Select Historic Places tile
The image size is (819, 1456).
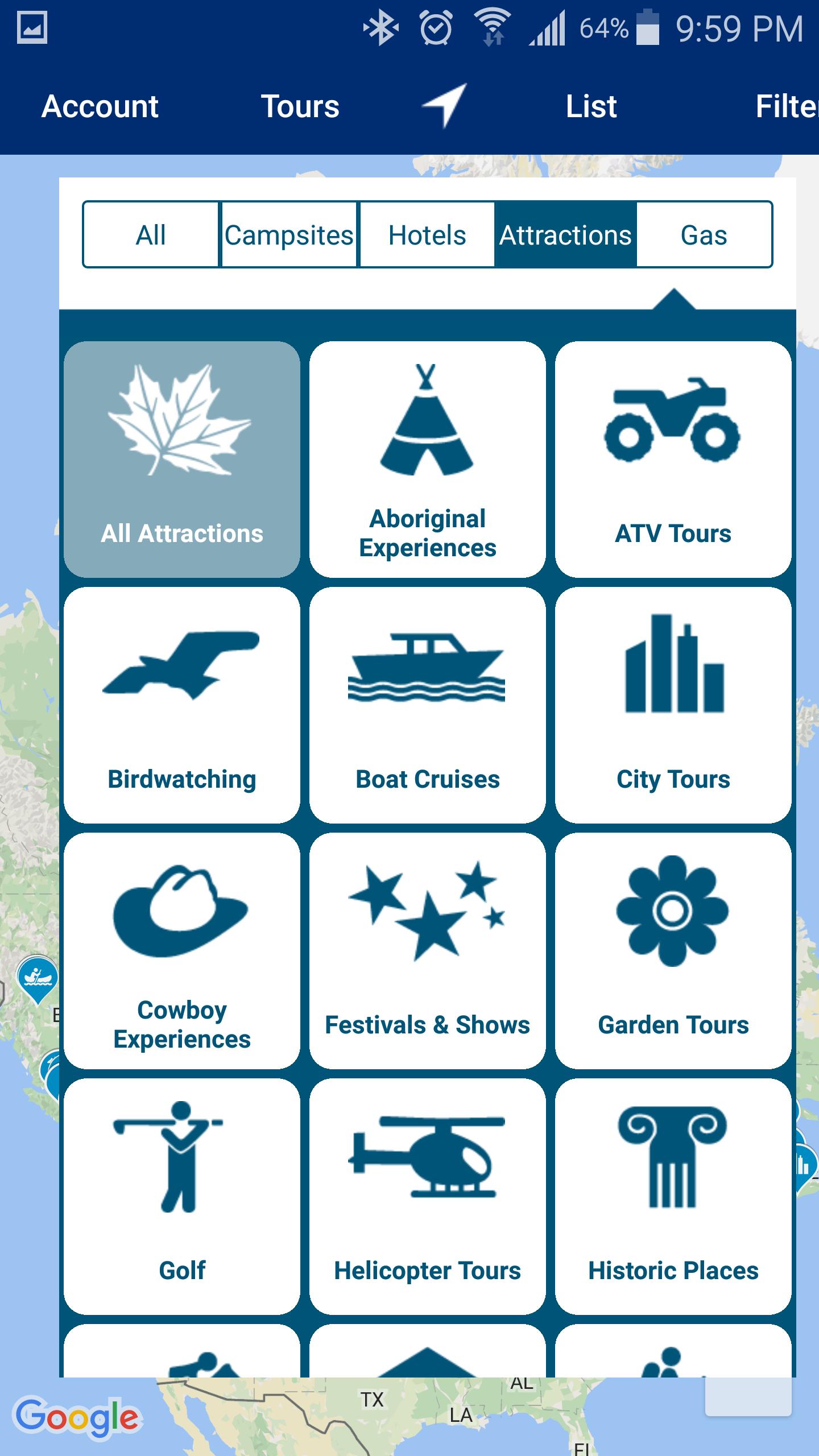click(673, 1197)
